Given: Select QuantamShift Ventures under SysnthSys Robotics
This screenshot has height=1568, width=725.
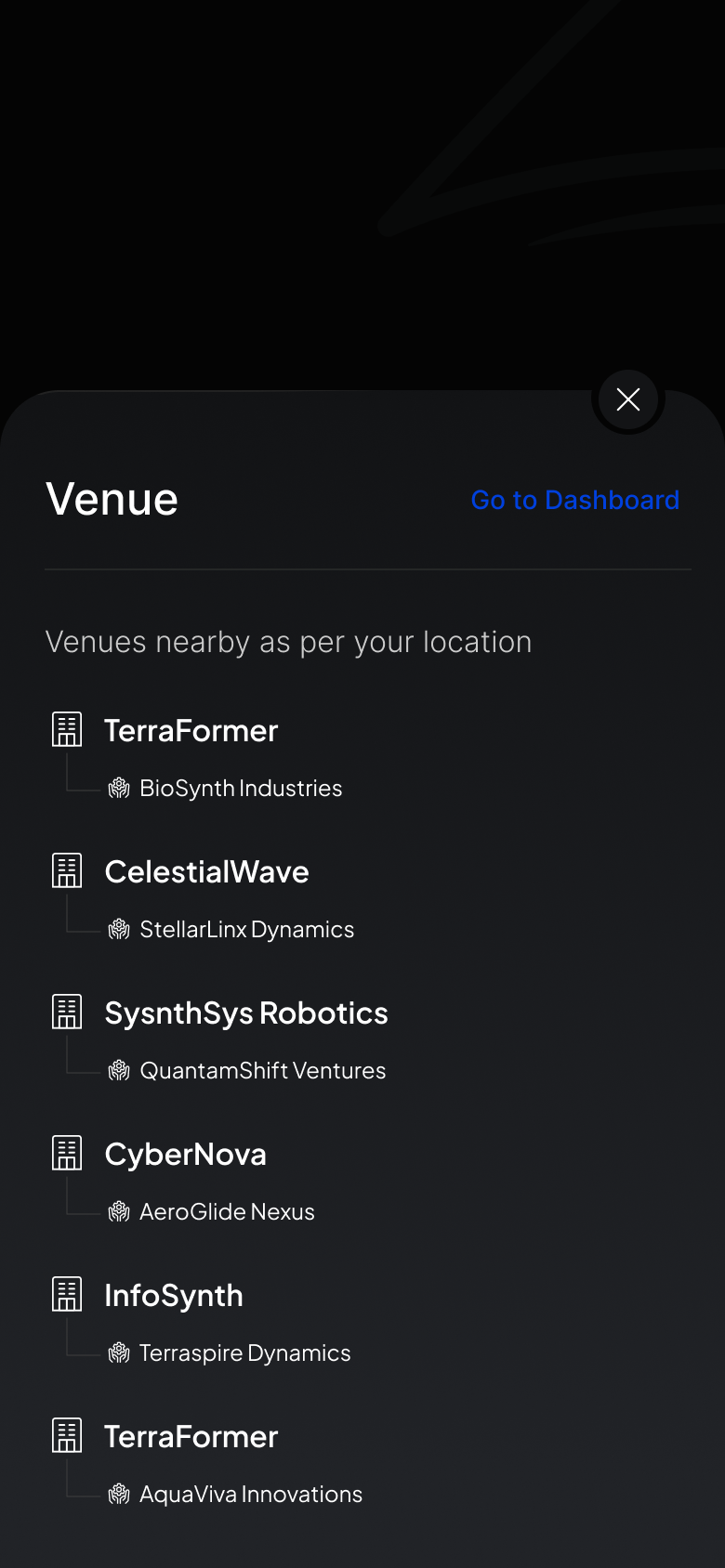Looking at the screenshot, I should pos(263,1070).
